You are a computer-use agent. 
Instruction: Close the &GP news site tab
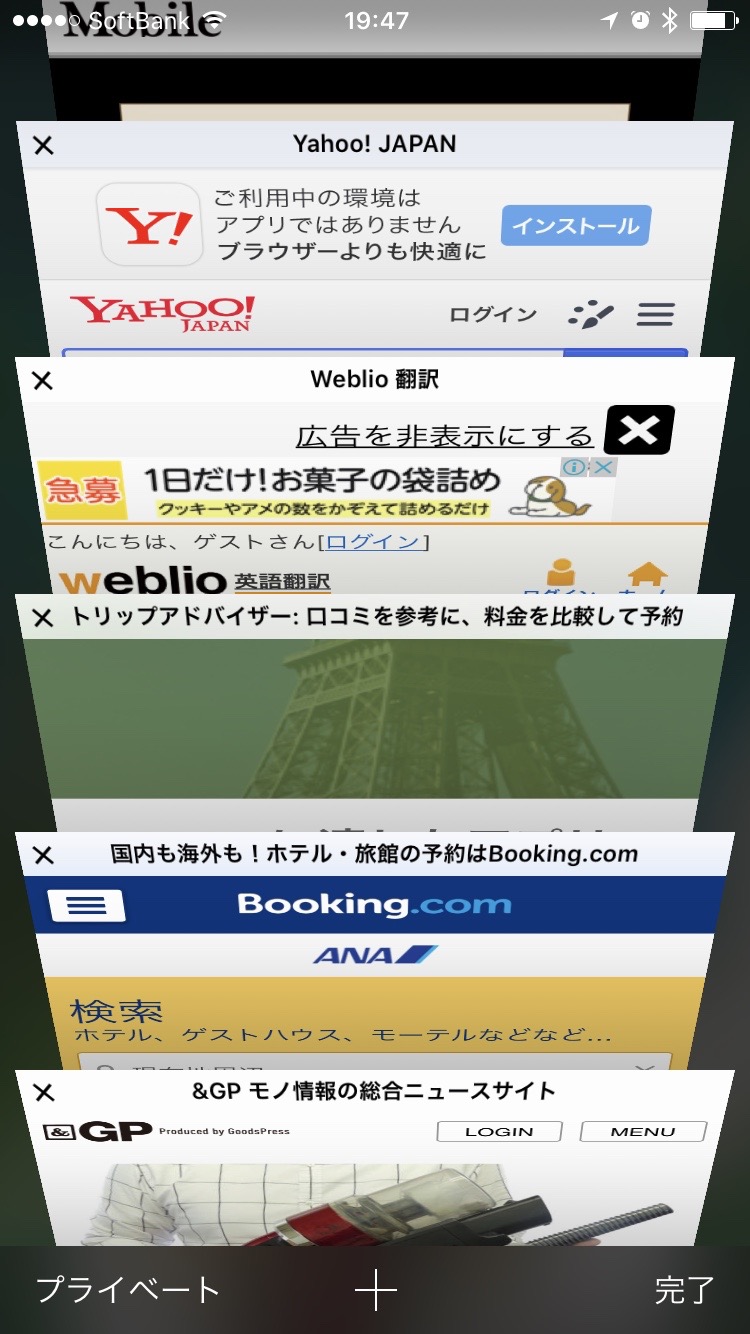tap(44, 1092)
